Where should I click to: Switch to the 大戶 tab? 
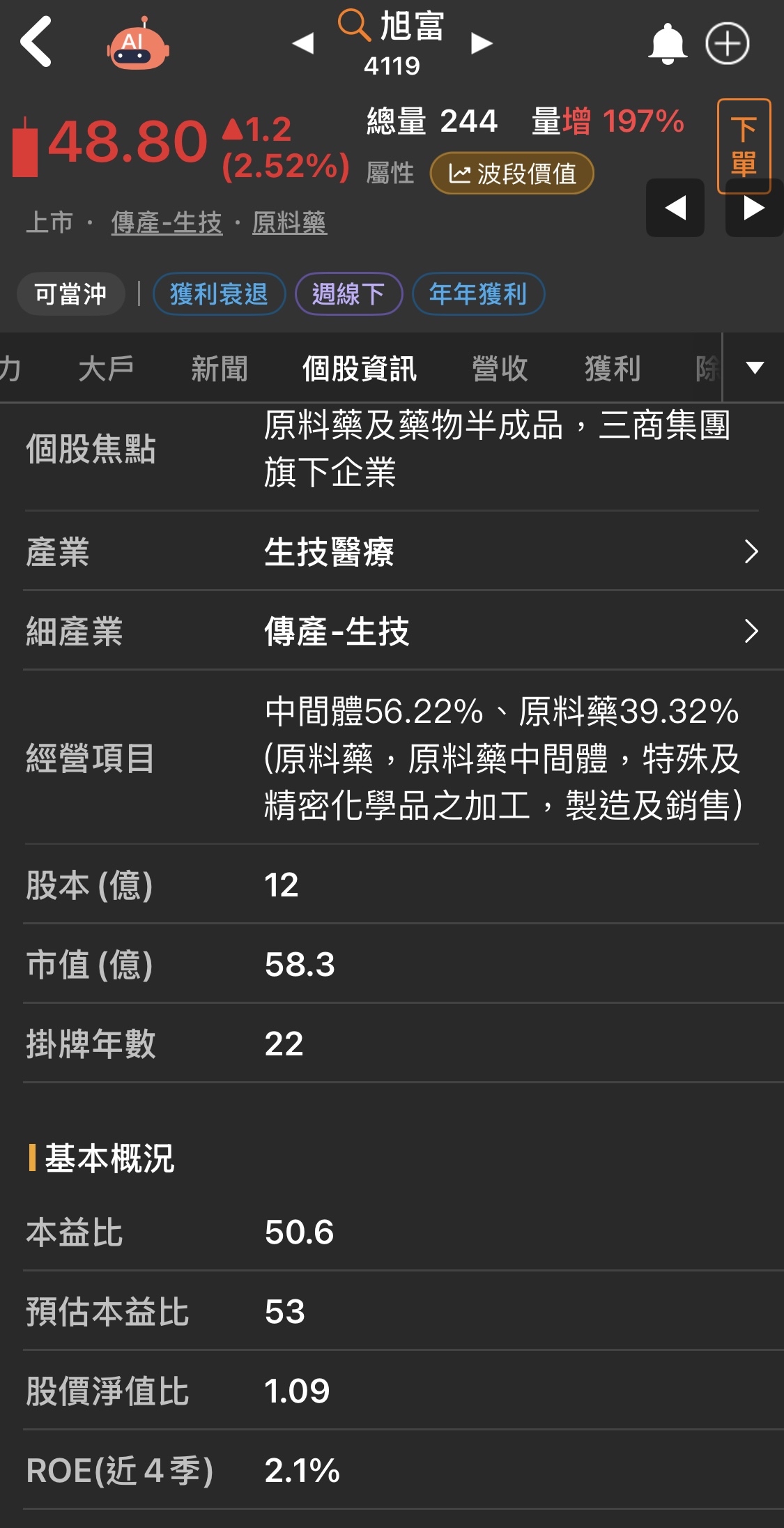click(106, 368)
